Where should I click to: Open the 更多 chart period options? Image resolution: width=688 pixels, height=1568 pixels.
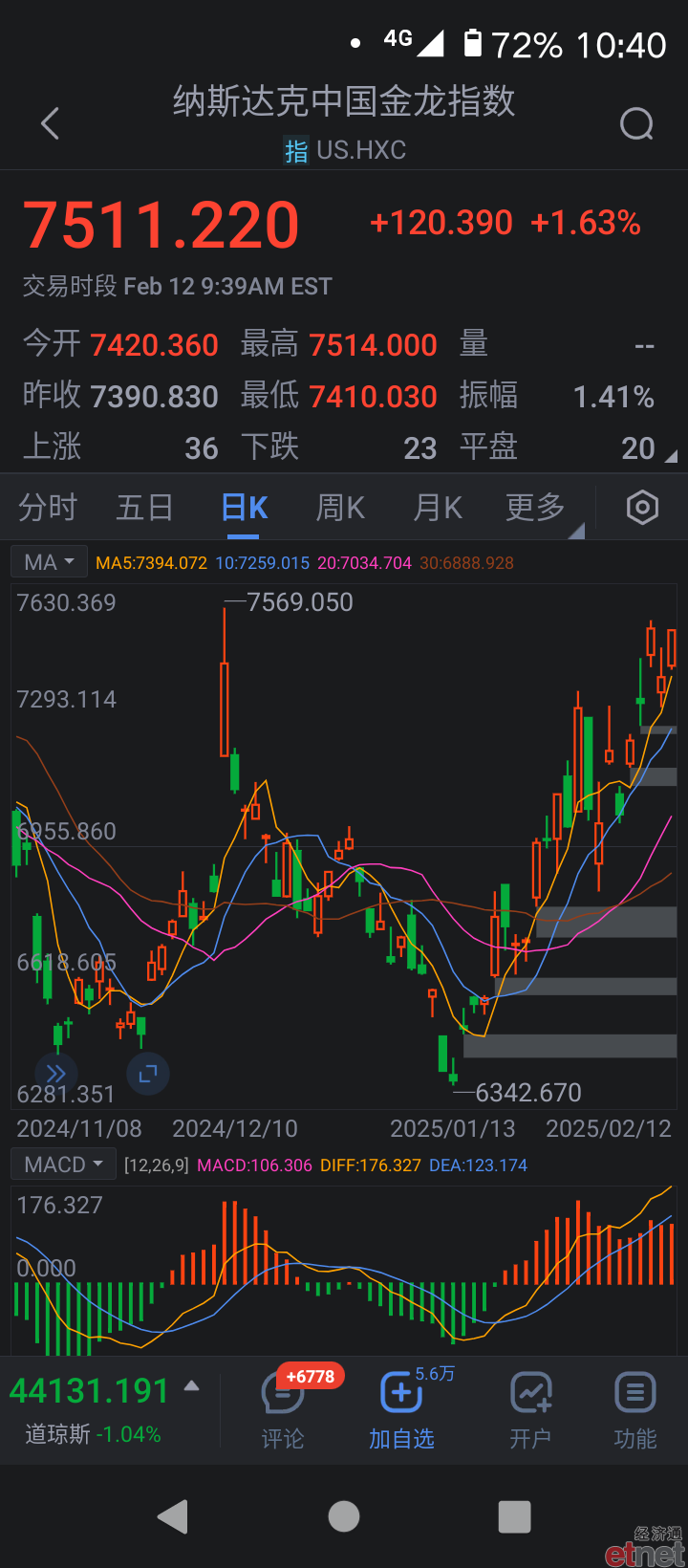click(535, 508)
